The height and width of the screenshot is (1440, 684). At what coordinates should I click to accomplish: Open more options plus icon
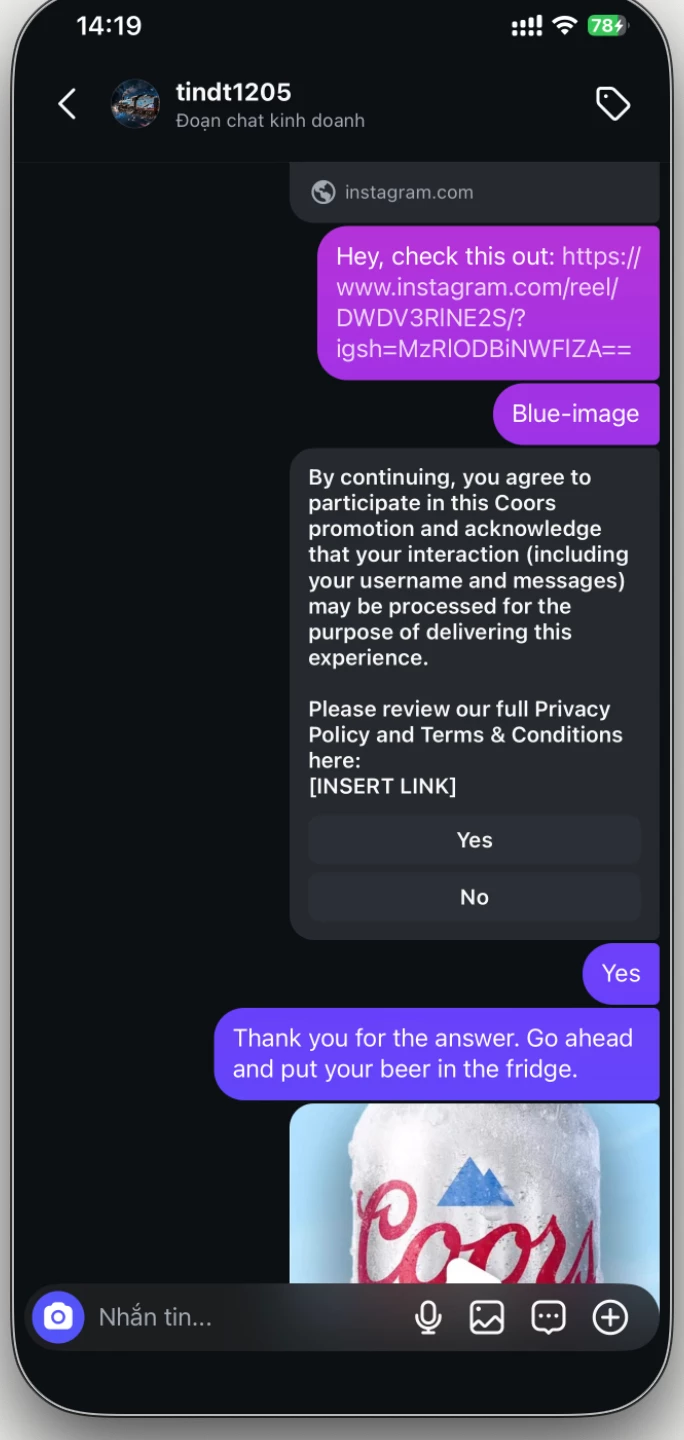pos(610,1317)
